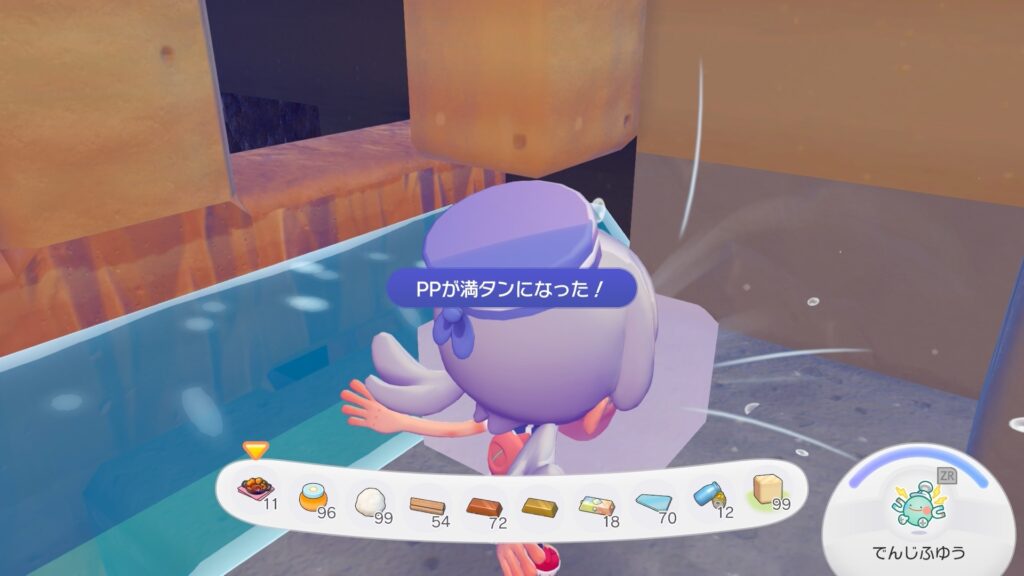
Task: Select the wooden plank item with count 54
Action: pos(427,503)
